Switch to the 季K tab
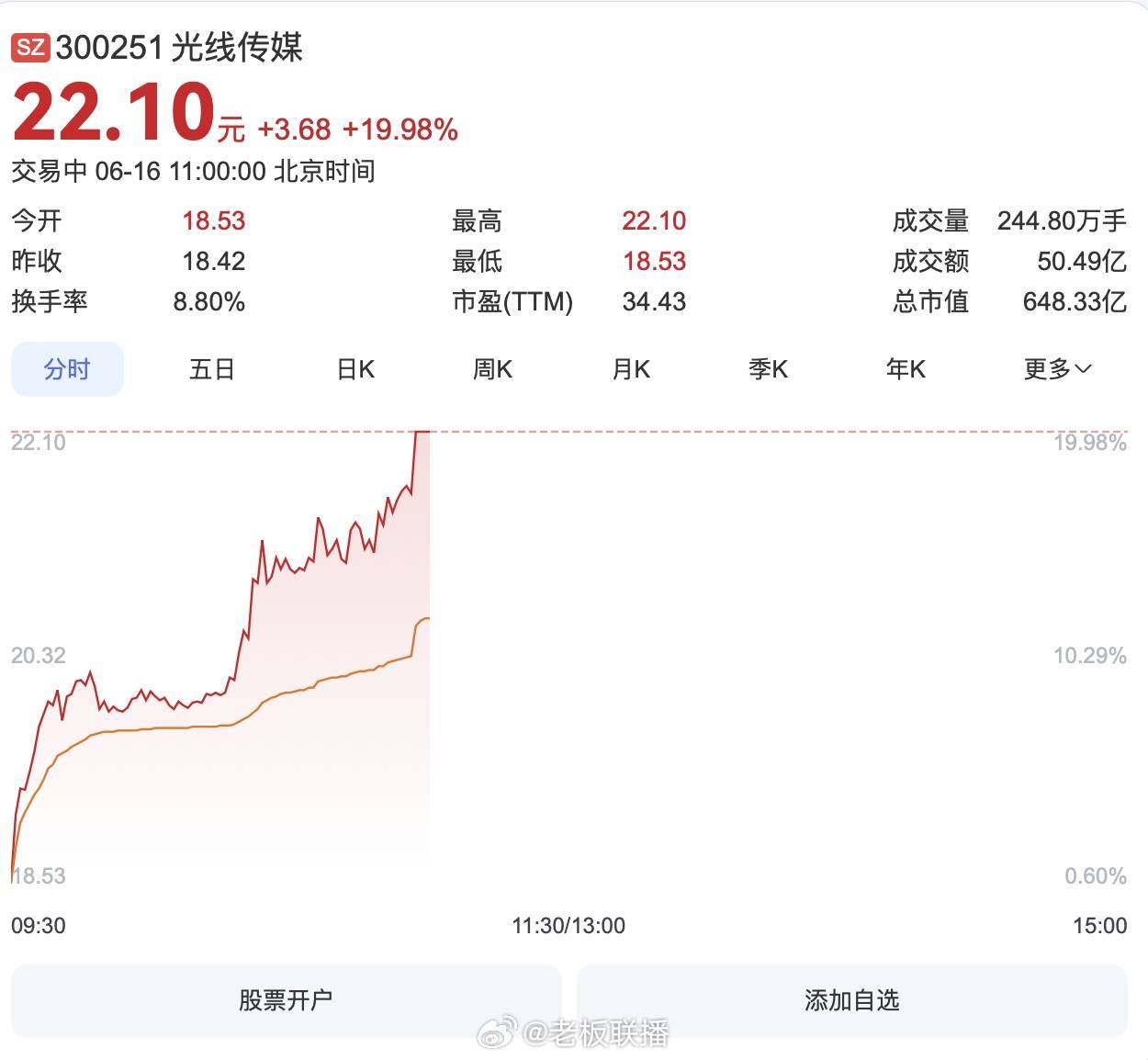Image resolution: width=1148 pixels, height=1060 pixels. point(769,369)
